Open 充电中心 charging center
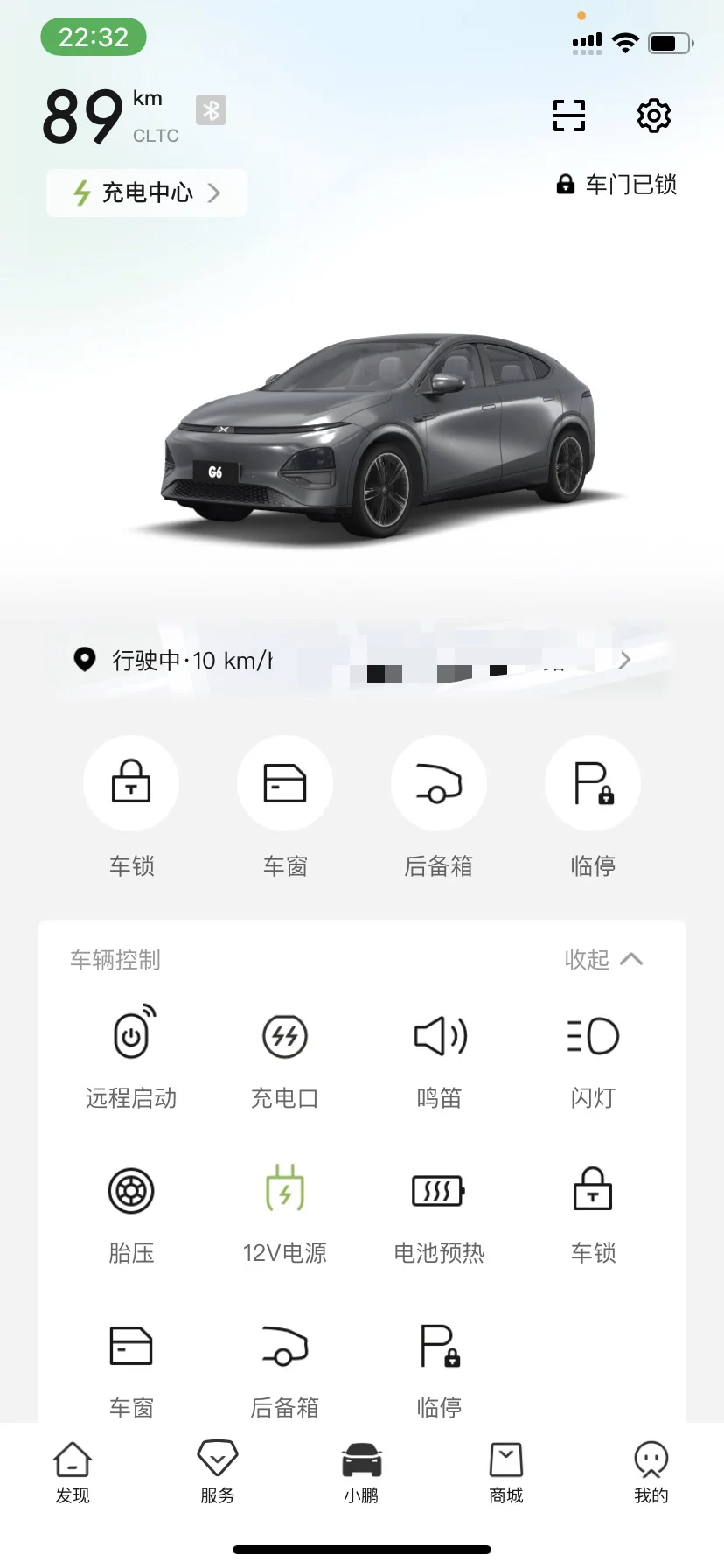The height and width of the screenshot is (1568, 724). coord(147,192)
